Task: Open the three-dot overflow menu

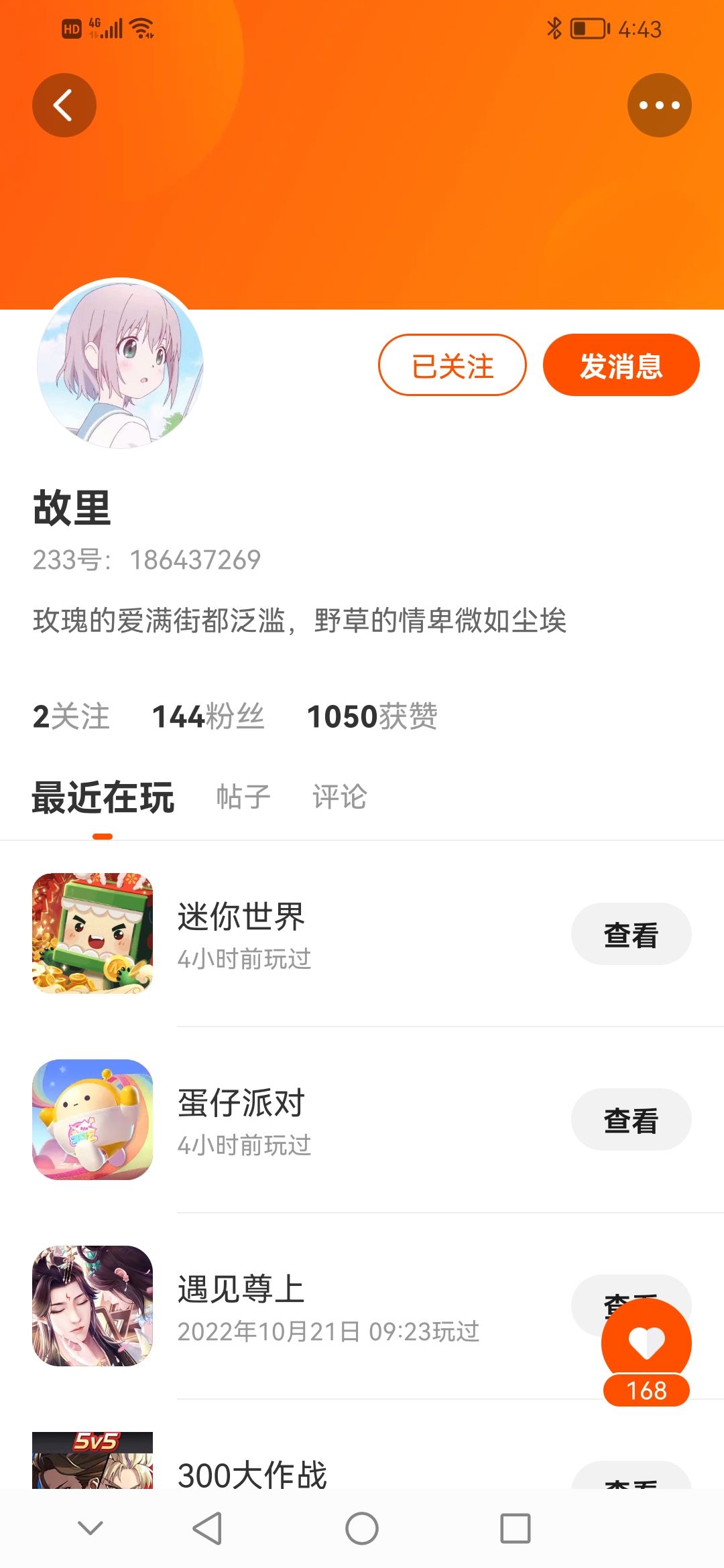Action: pos(659,105)
